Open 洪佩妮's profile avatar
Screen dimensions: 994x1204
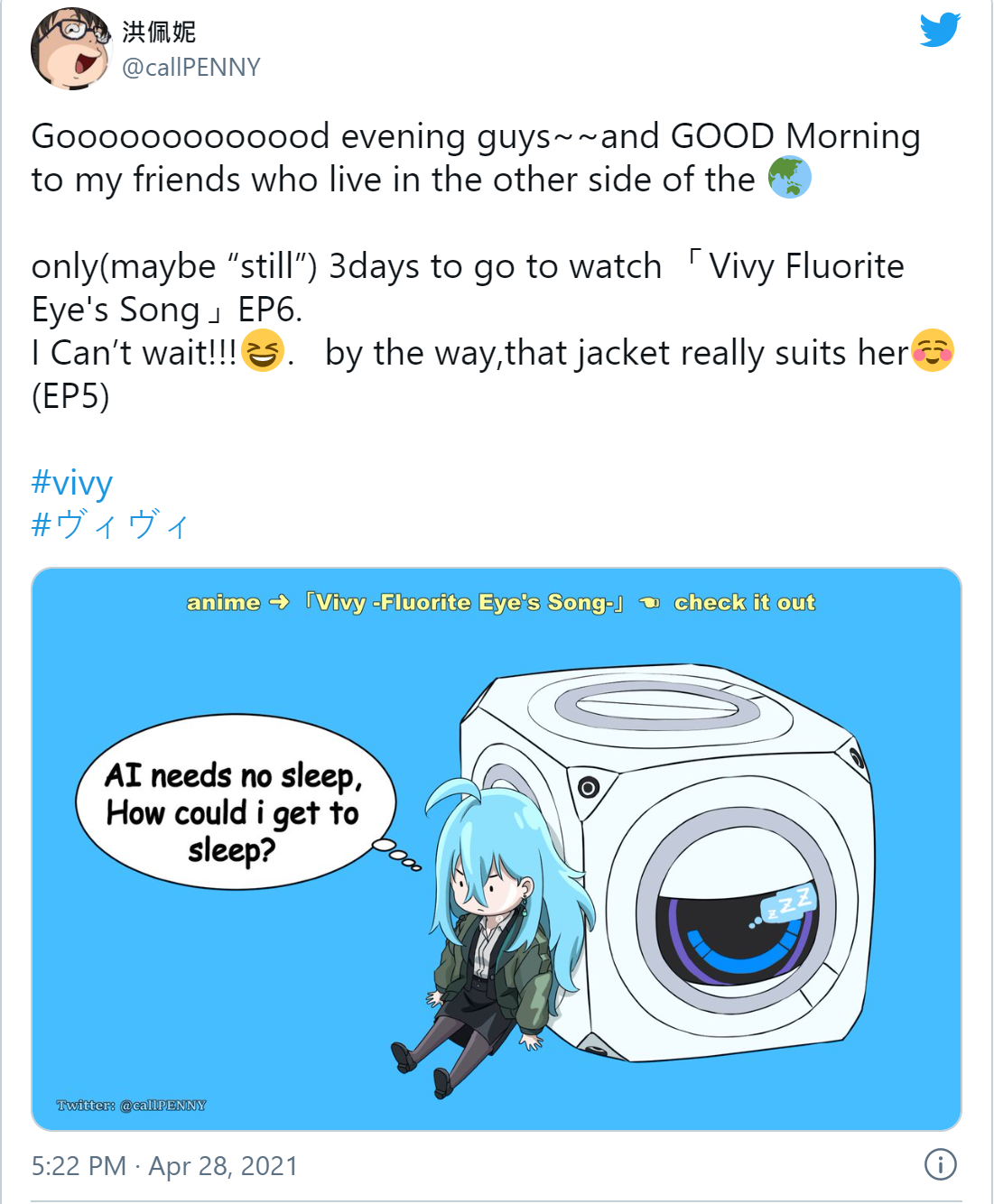point(70,49)
